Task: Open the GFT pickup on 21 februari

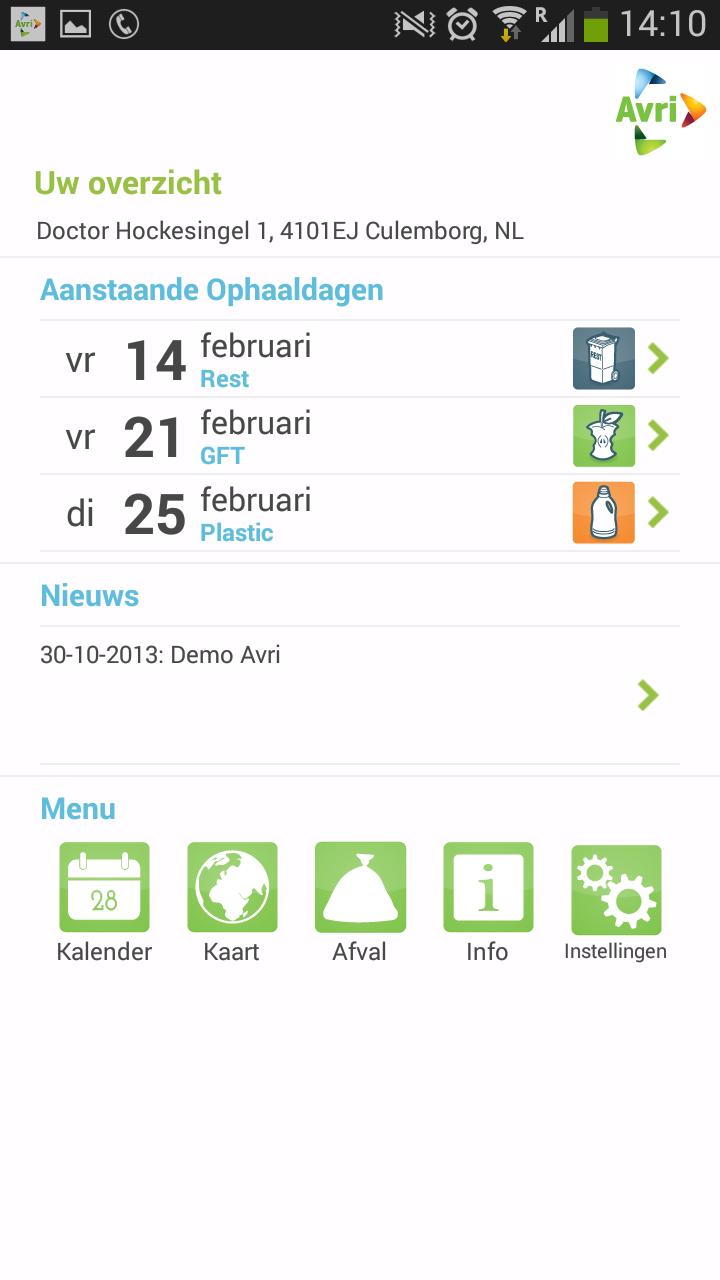Action: click(x=360, y=436)
